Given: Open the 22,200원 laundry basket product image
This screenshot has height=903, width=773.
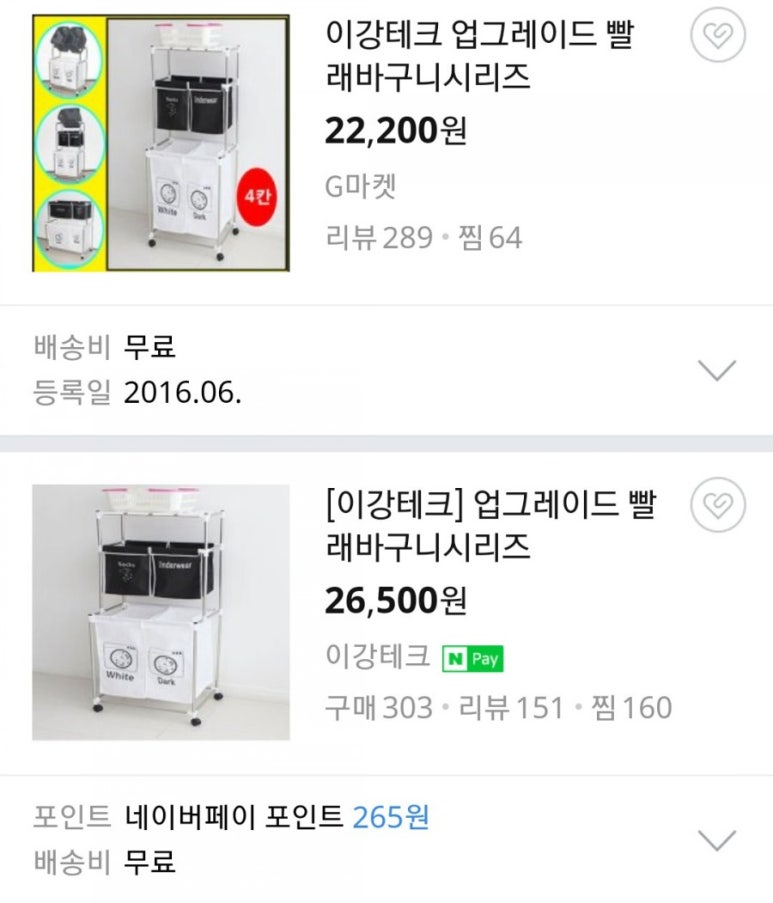Looking at the screenshot, I should click(161, 142).
